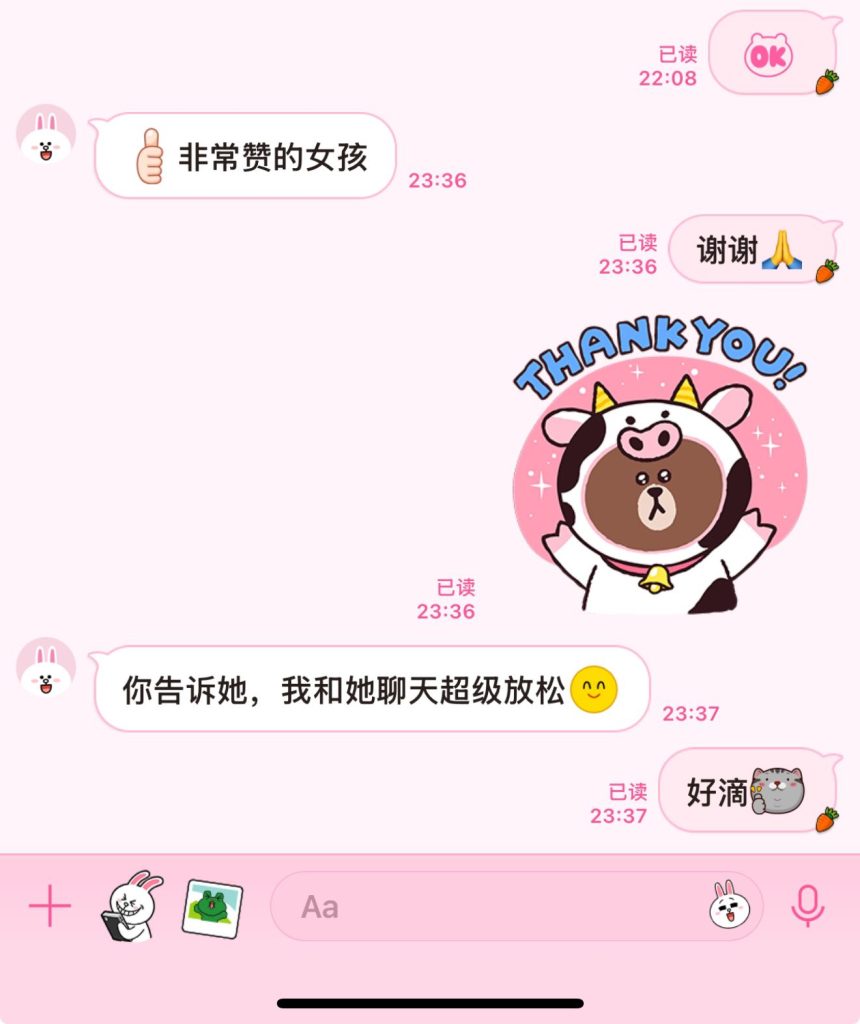Image resolution: width=860 pixels, height=1024 pixels.
Task: Open the plus attachment menu
Action: (x=49, y=907)
